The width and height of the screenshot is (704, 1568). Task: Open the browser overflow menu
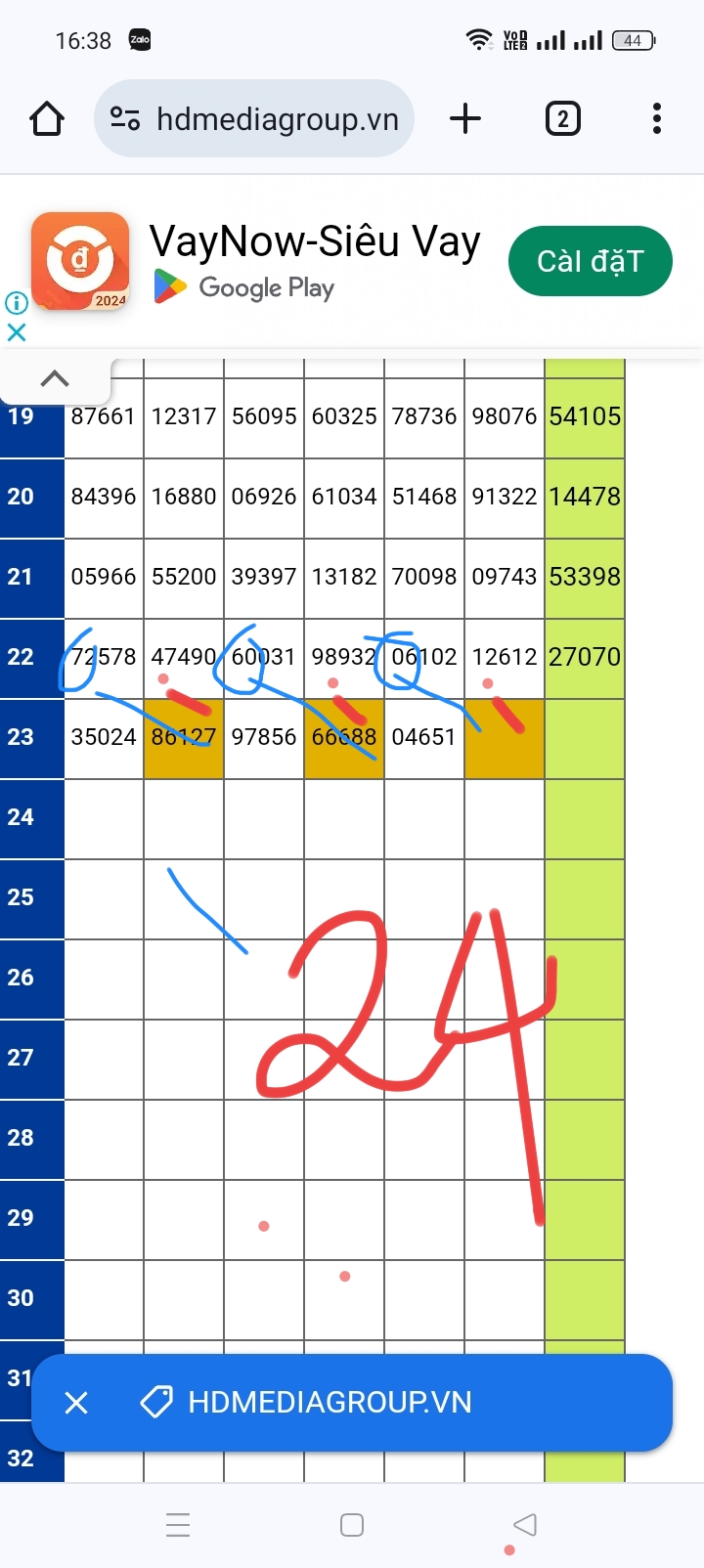coord(657,119)
